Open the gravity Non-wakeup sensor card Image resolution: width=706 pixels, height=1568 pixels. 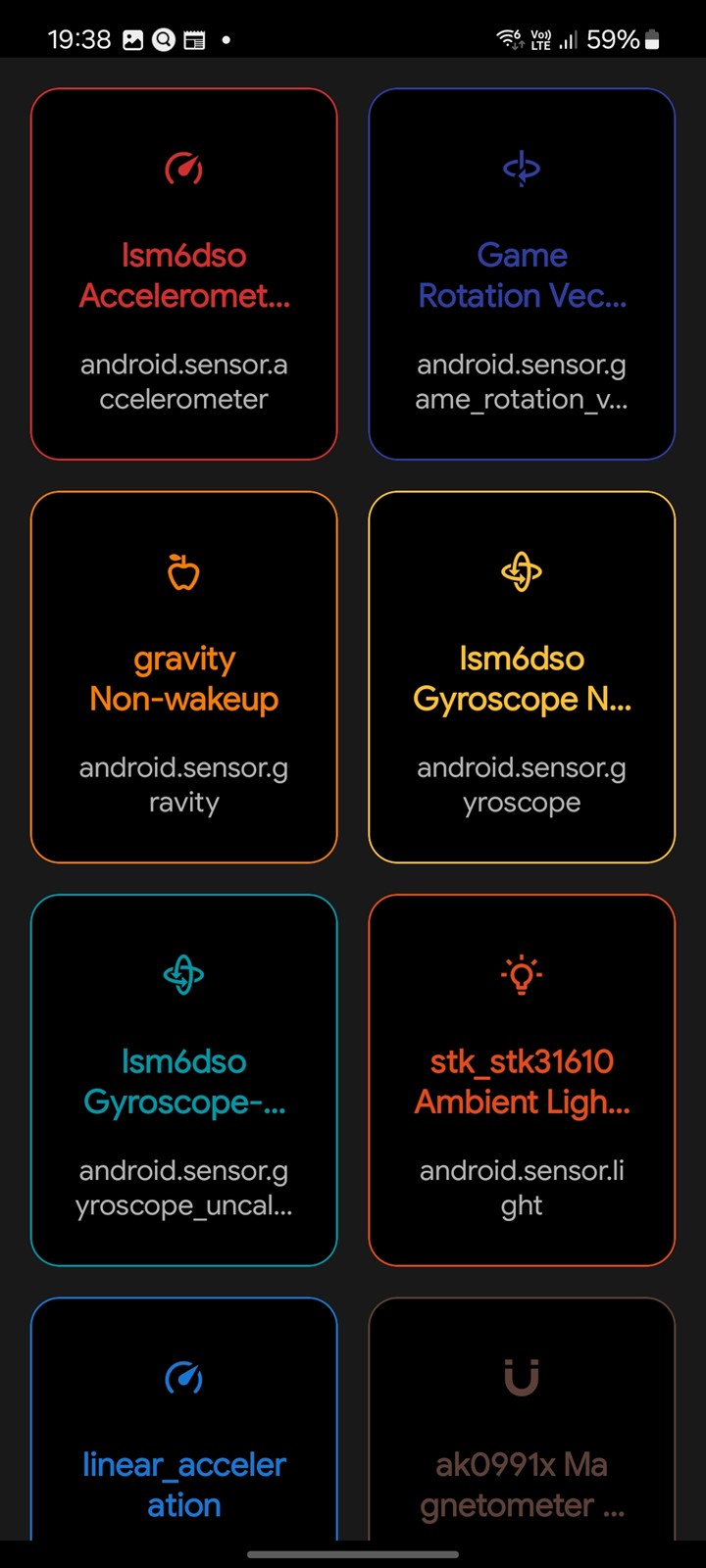(184, 677)
